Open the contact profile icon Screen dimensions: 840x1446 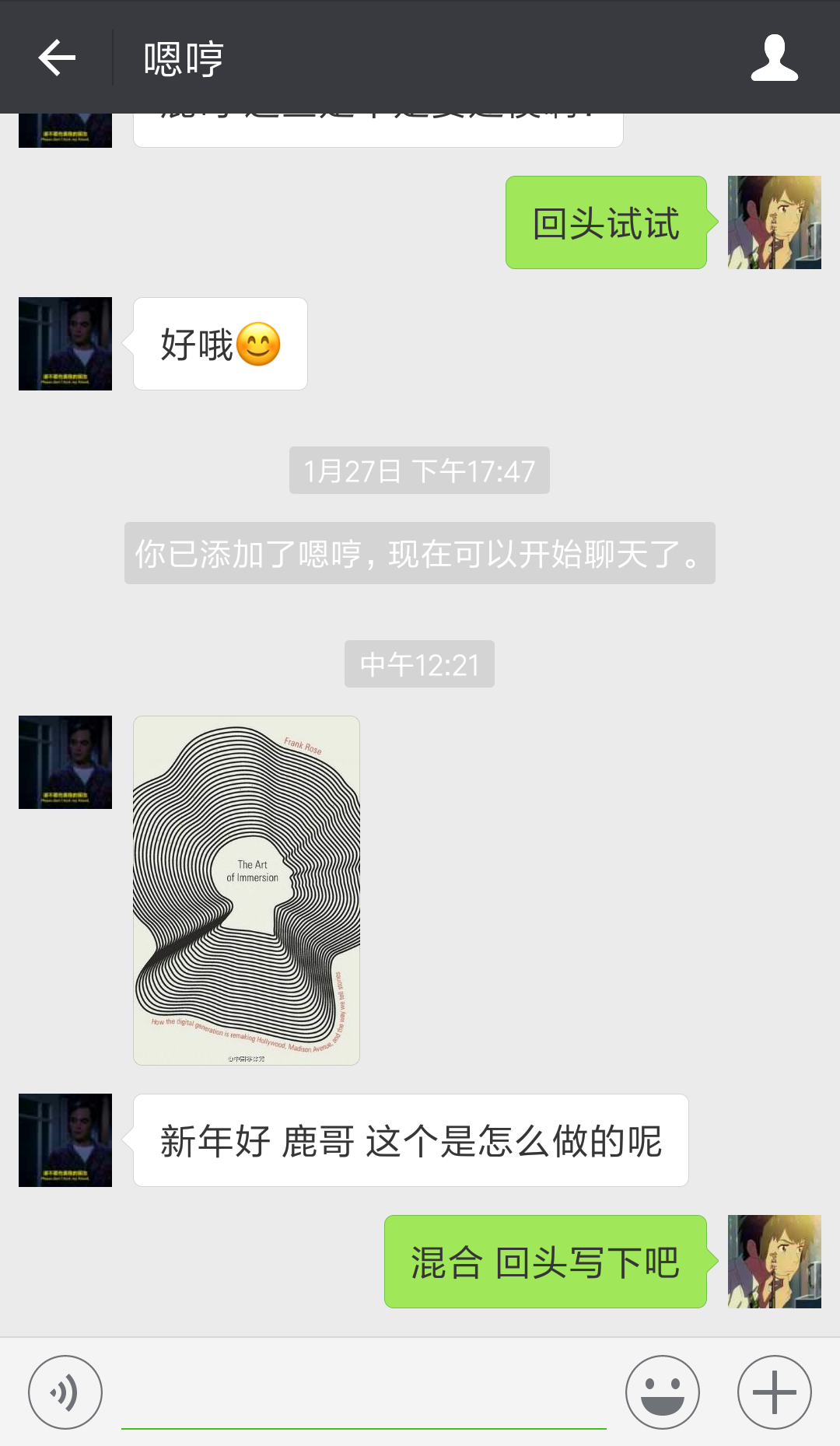coord(774,58)
